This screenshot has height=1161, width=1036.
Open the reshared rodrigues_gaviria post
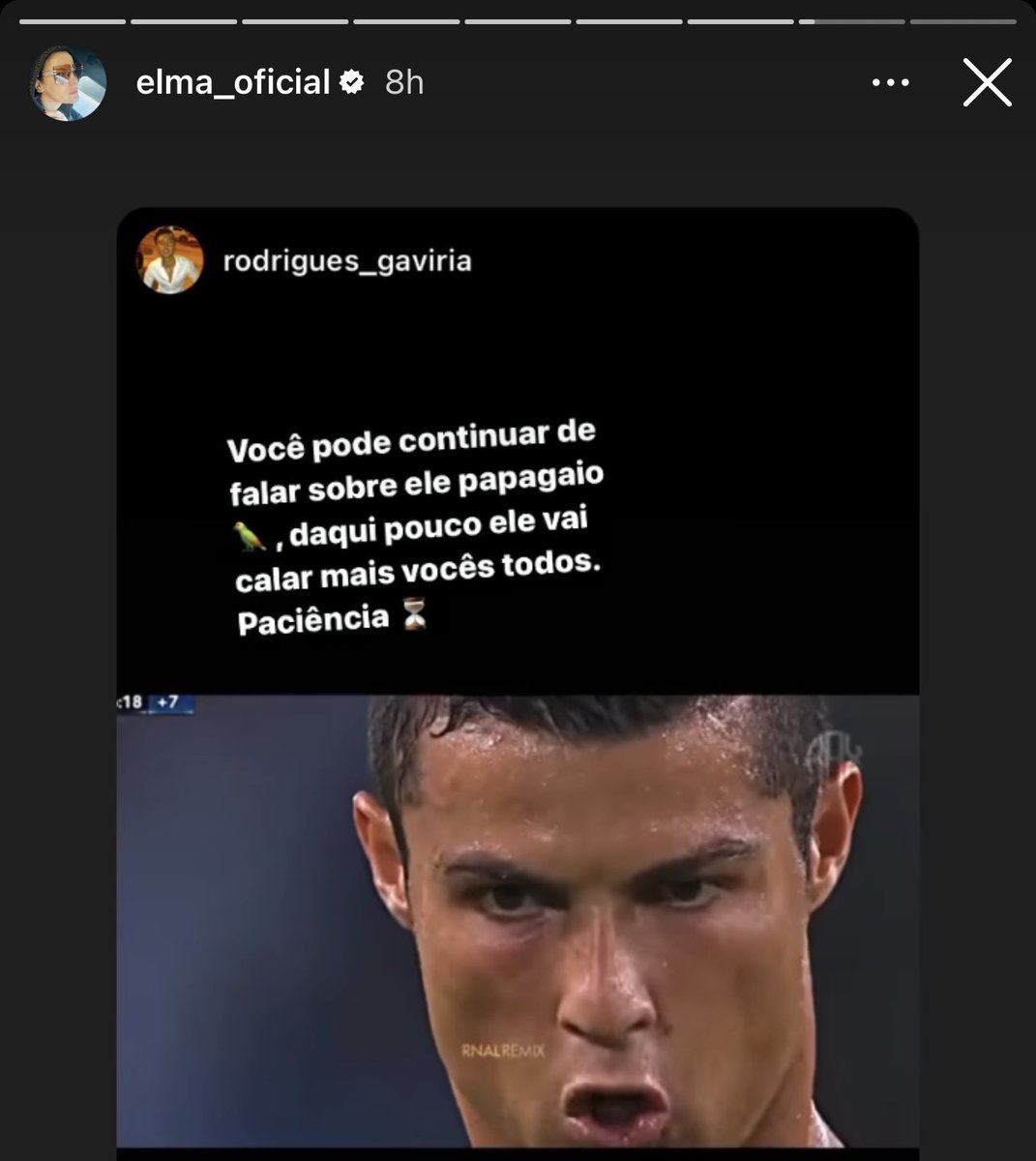click(x=518, y=677)
